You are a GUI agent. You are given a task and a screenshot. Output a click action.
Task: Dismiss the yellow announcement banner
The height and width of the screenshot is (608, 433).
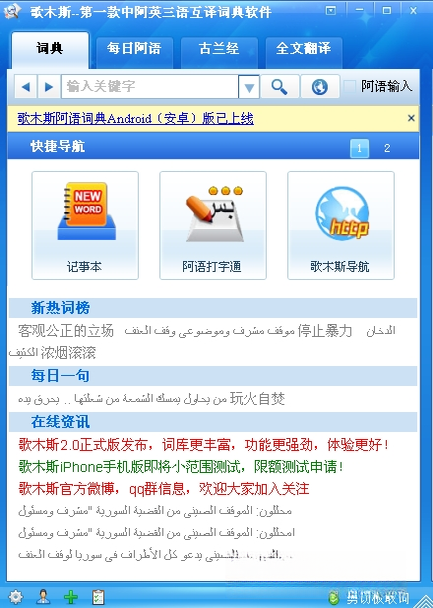[x=411, y=118]
